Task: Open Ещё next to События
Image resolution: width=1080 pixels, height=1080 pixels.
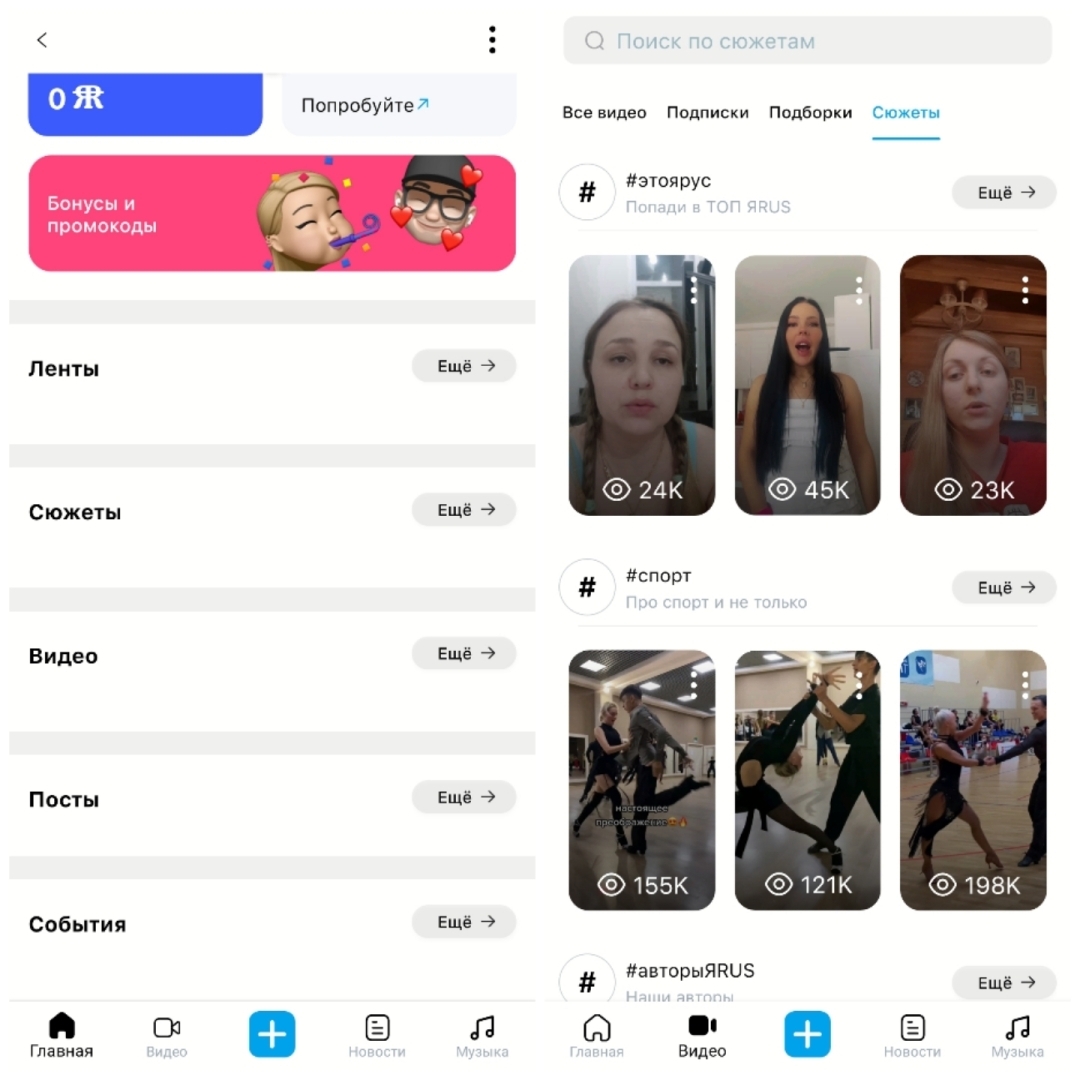Action: point(464,922)
